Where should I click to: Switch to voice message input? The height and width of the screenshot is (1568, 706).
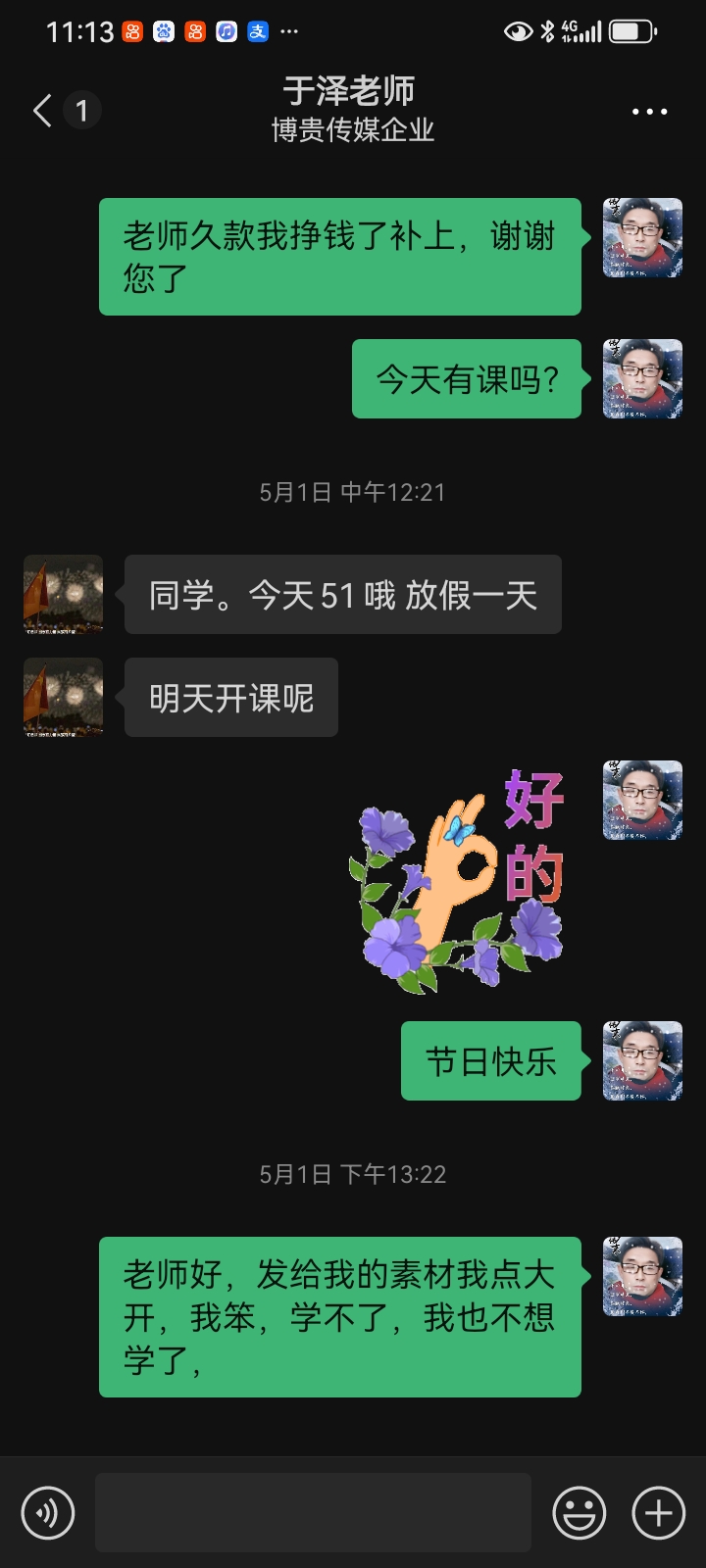point(48,1512)
